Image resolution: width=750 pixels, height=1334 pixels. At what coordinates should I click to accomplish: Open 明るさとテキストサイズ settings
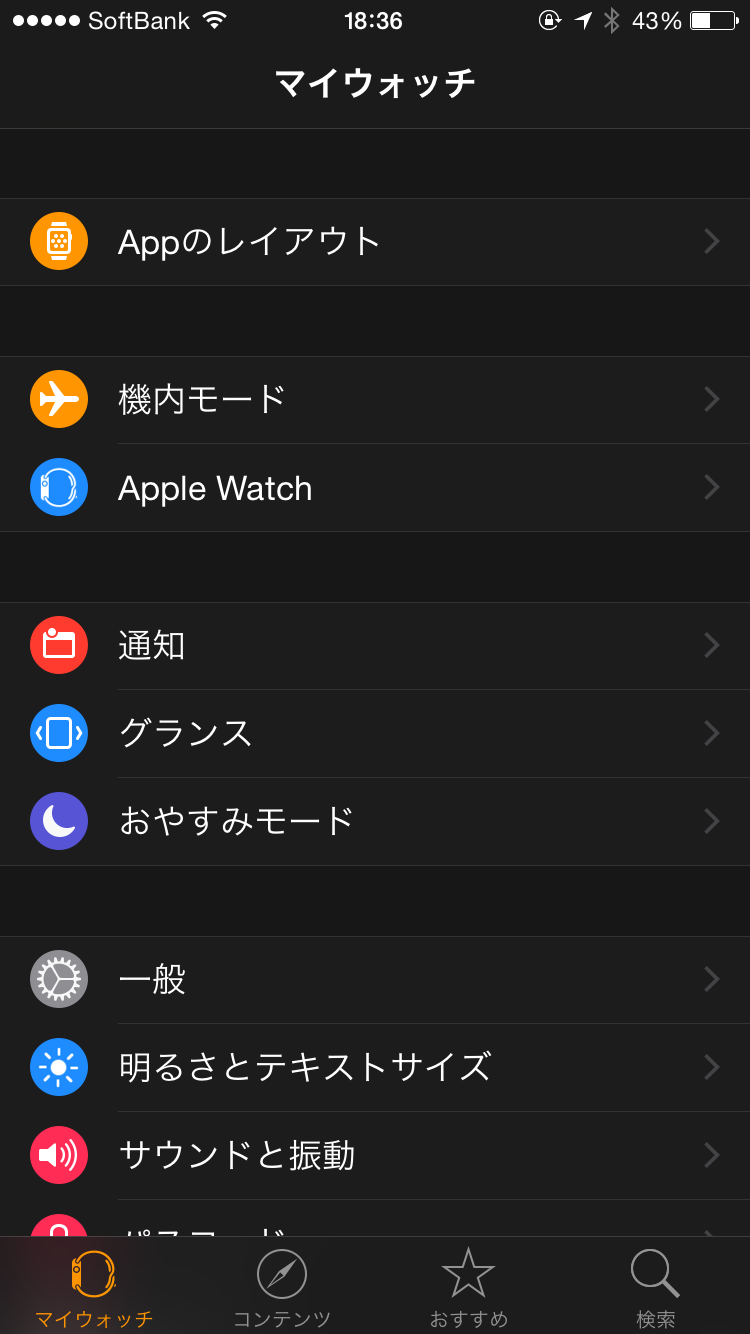[x=375, y=1068]
